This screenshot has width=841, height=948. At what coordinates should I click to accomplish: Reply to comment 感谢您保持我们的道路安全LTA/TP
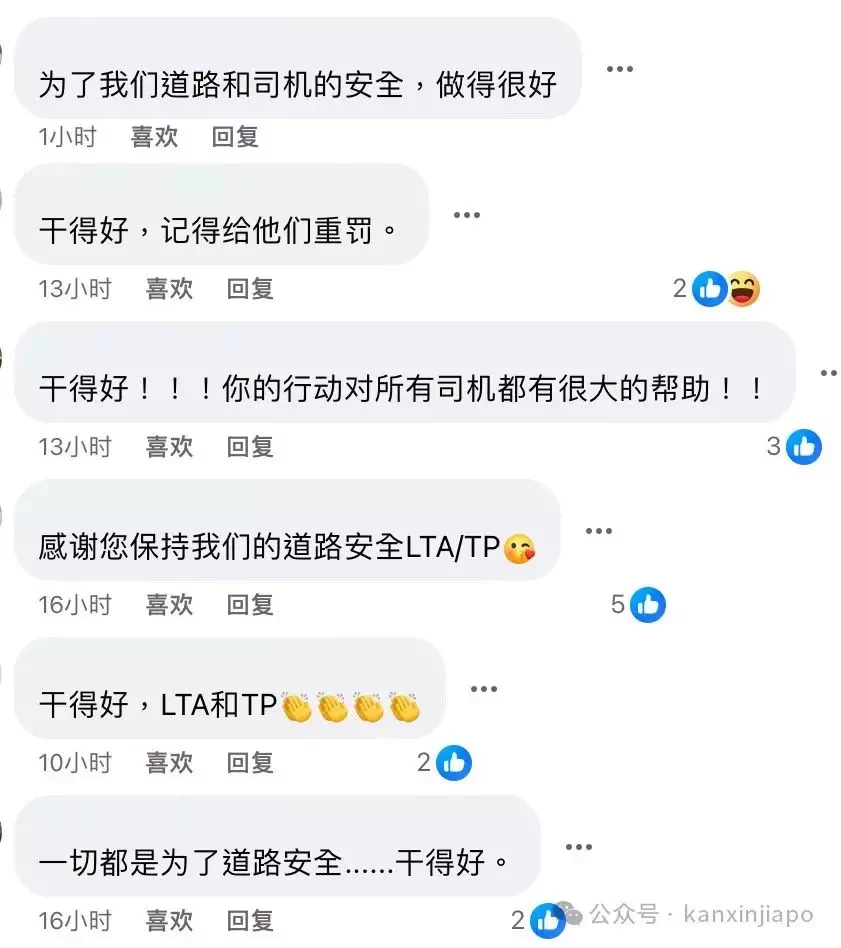tap(250, 604)
